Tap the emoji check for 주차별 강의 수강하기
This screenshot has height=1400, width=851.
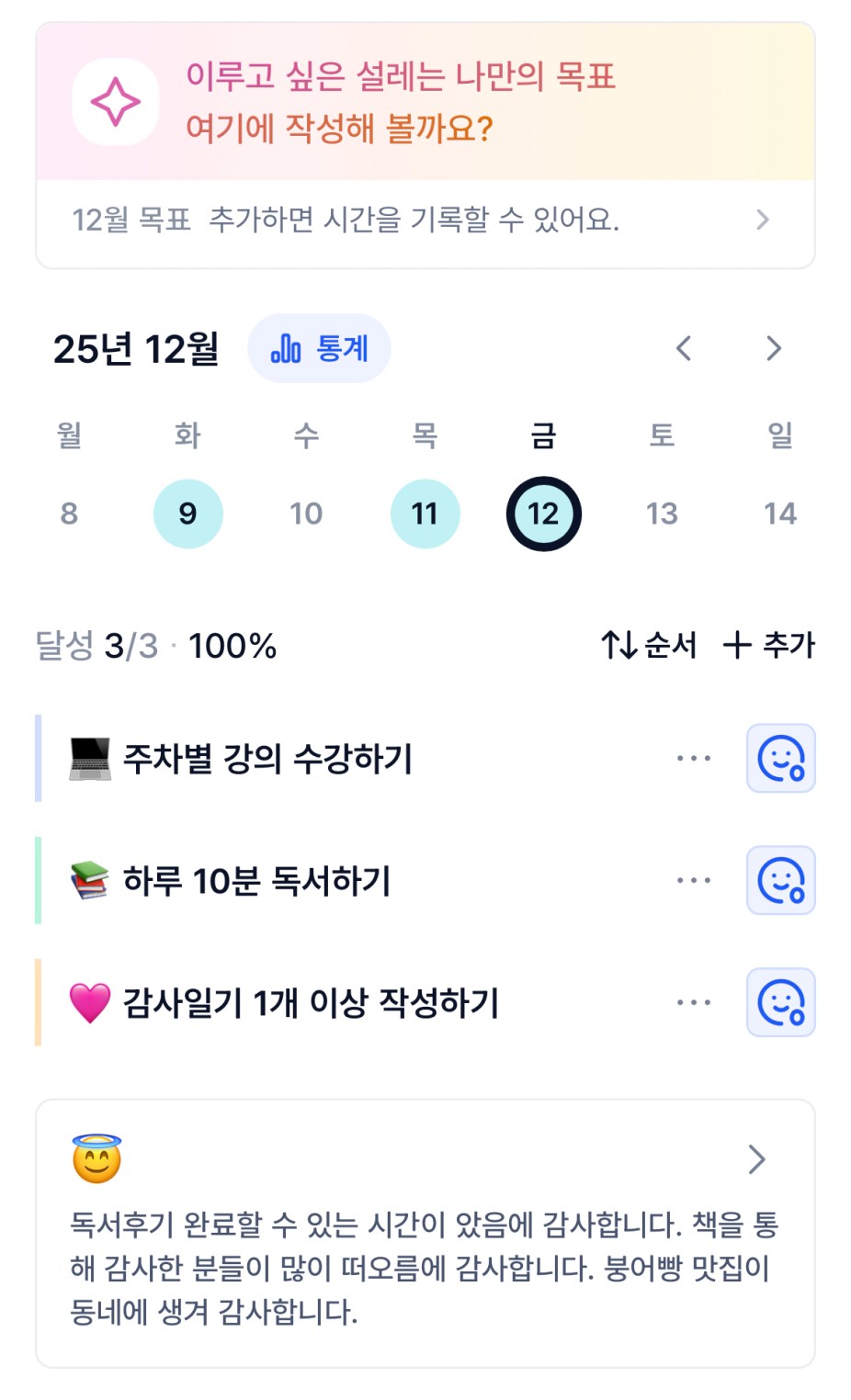click(780, 759)
